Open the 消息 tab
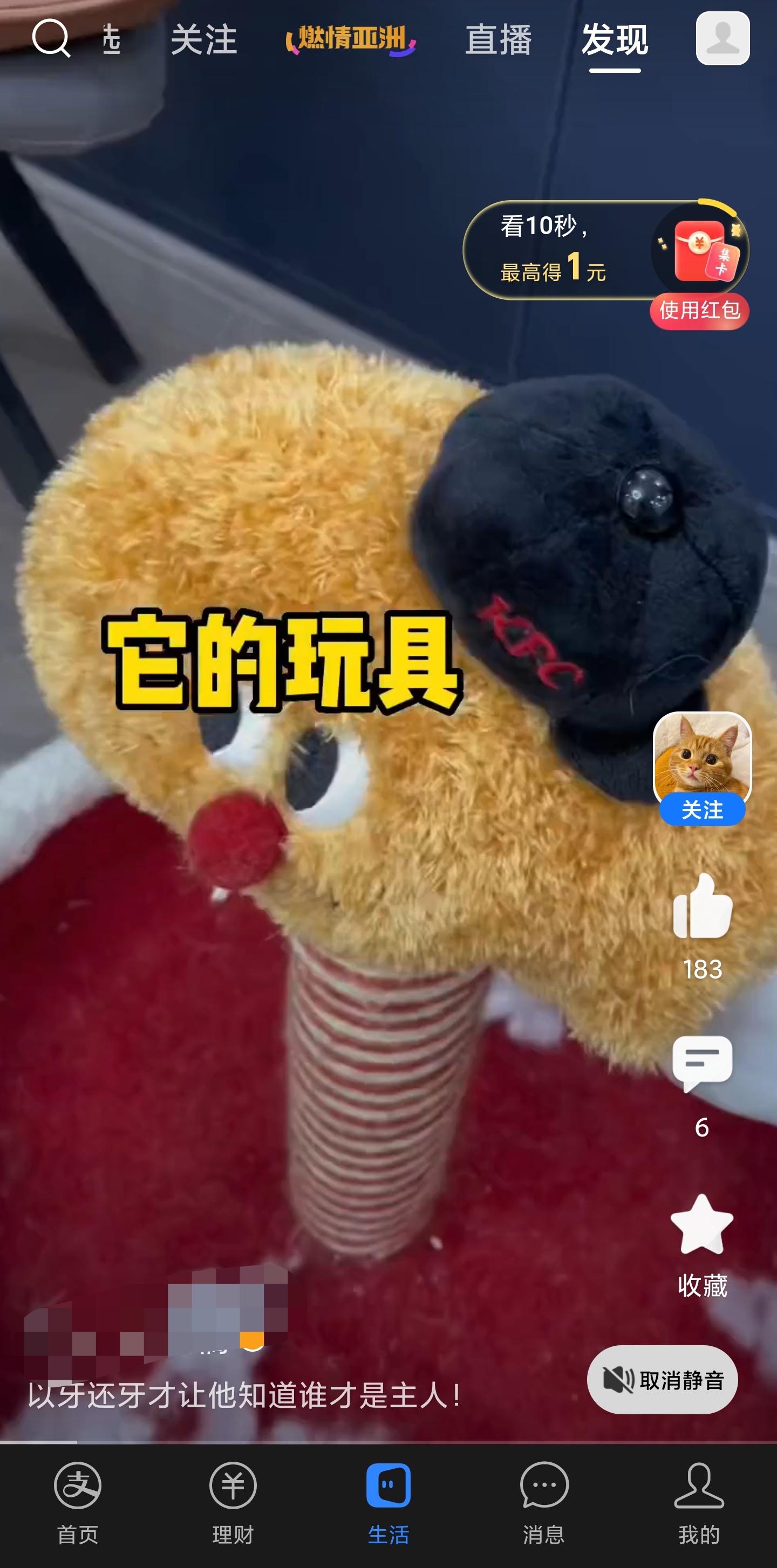This screenshot has width=777, height=1568. 544,1503
